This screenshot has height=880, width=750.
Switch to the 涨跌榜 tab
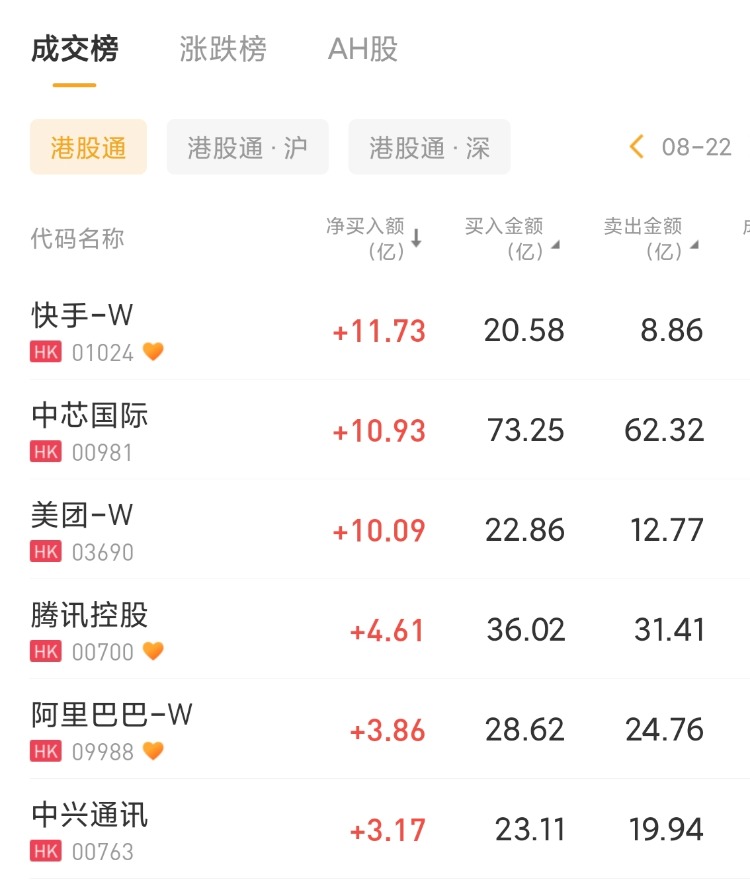[x=223, y=49]
